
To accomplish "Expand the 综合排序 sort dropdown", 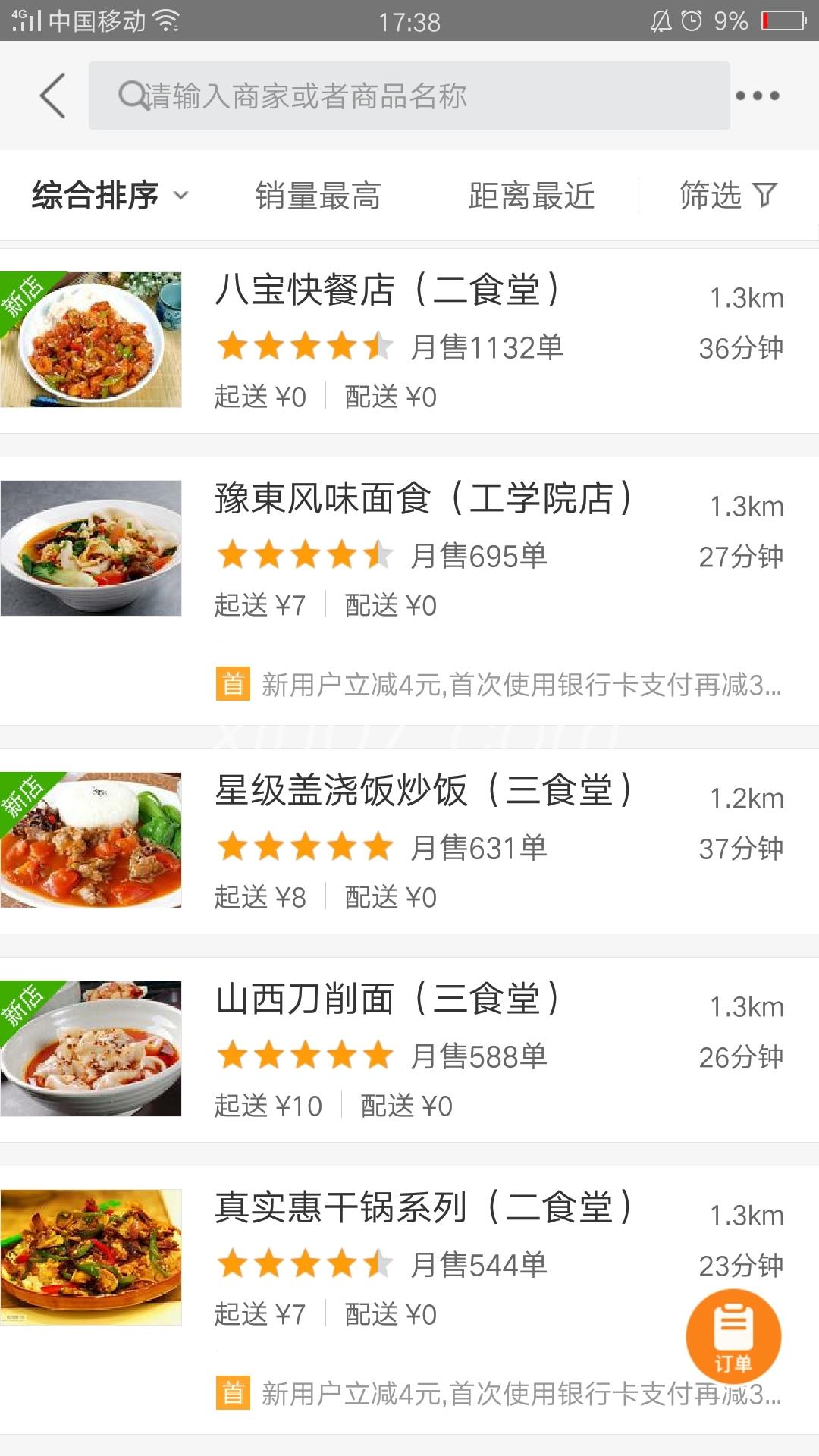I will coord(110,196).
